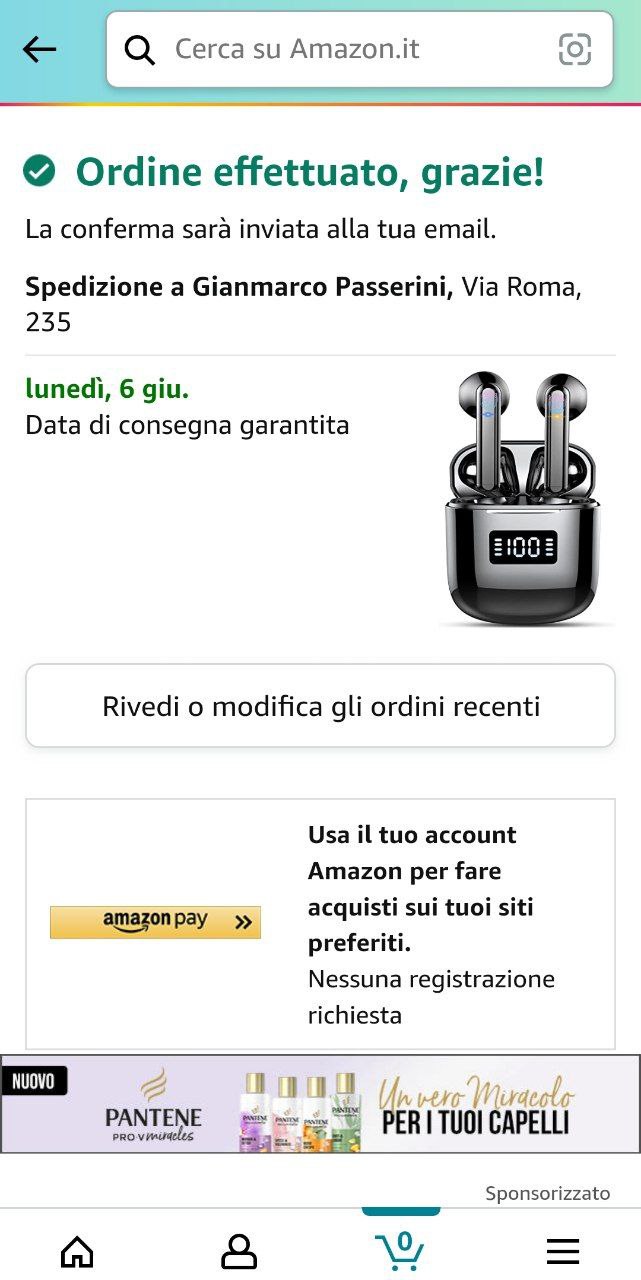This screenshot has height=1280, width=641.
Task: Open the hamburger menu tab
Action: pyautogui.click(x=562, y=1250)
